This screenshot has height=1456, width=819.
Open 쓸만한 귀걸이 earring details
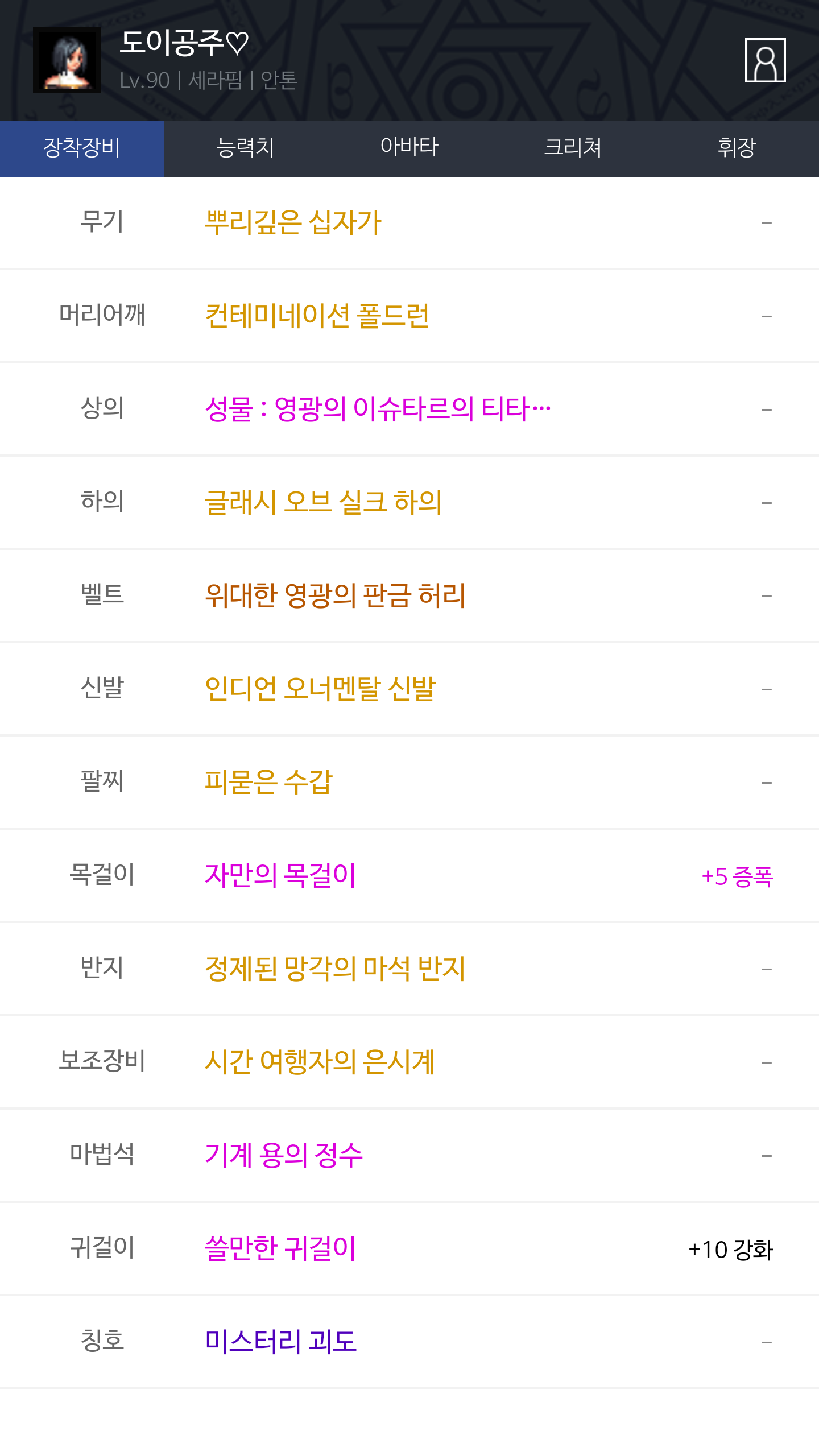point(409,1248)
